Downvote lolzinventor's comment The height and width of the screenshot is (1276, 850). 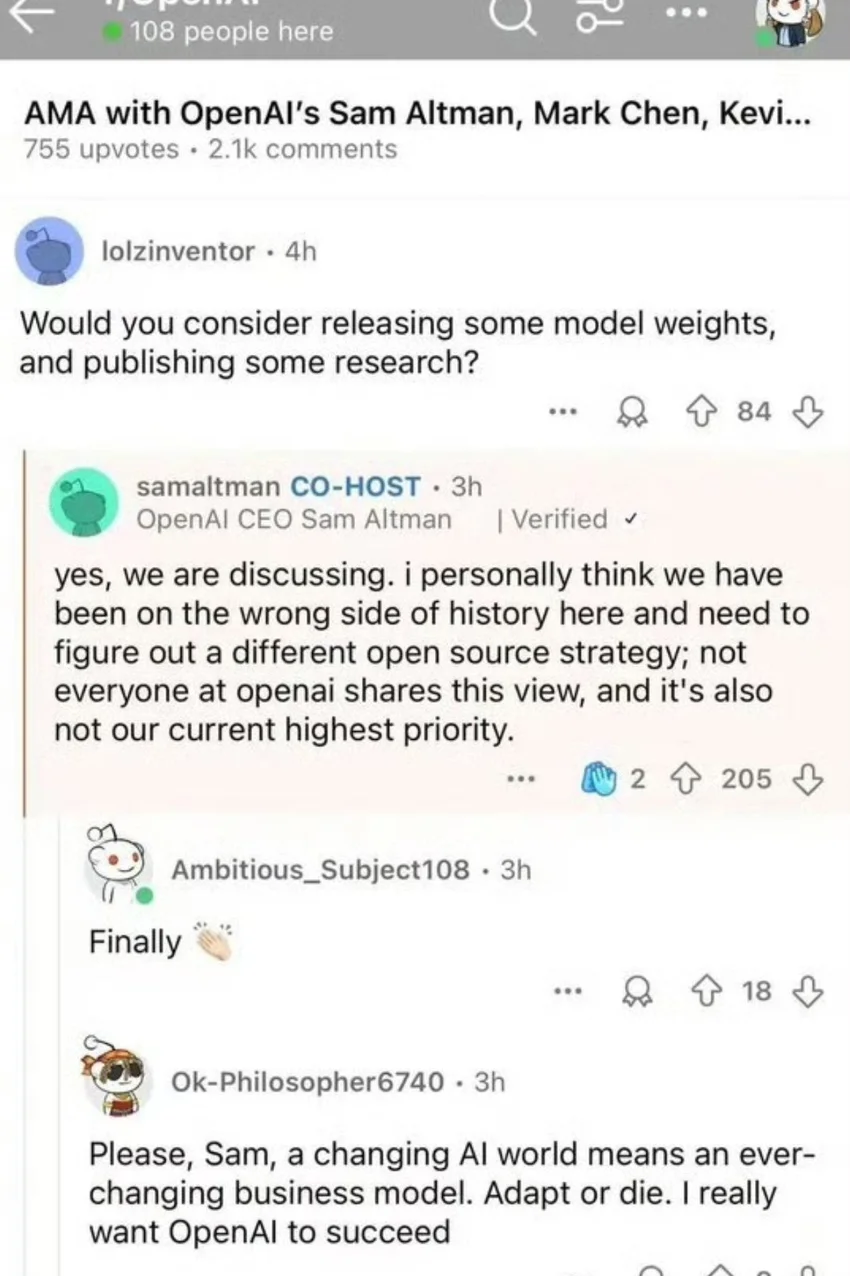coord(807,412)
